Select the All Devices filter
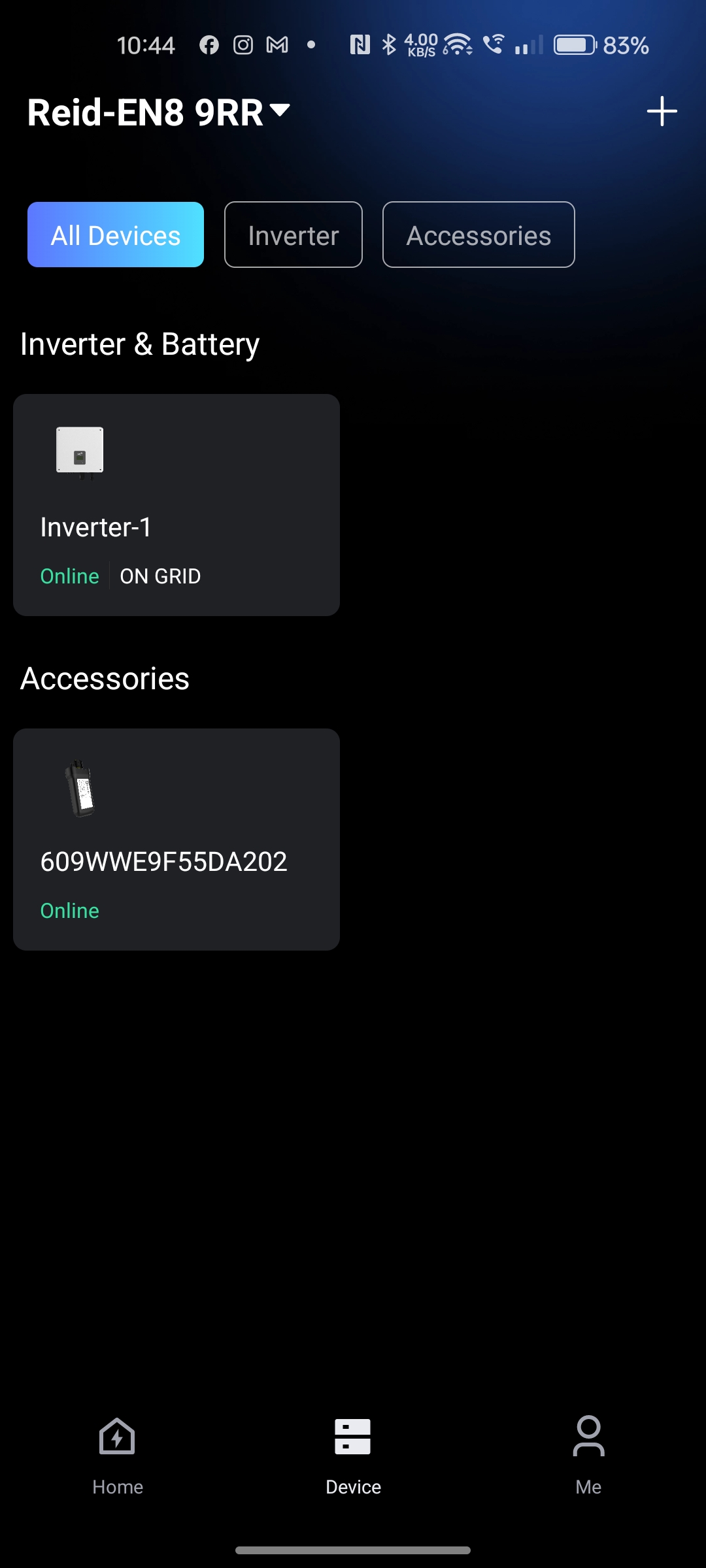Viewport: 706px width, 1568px height. [x=116, y=235]
